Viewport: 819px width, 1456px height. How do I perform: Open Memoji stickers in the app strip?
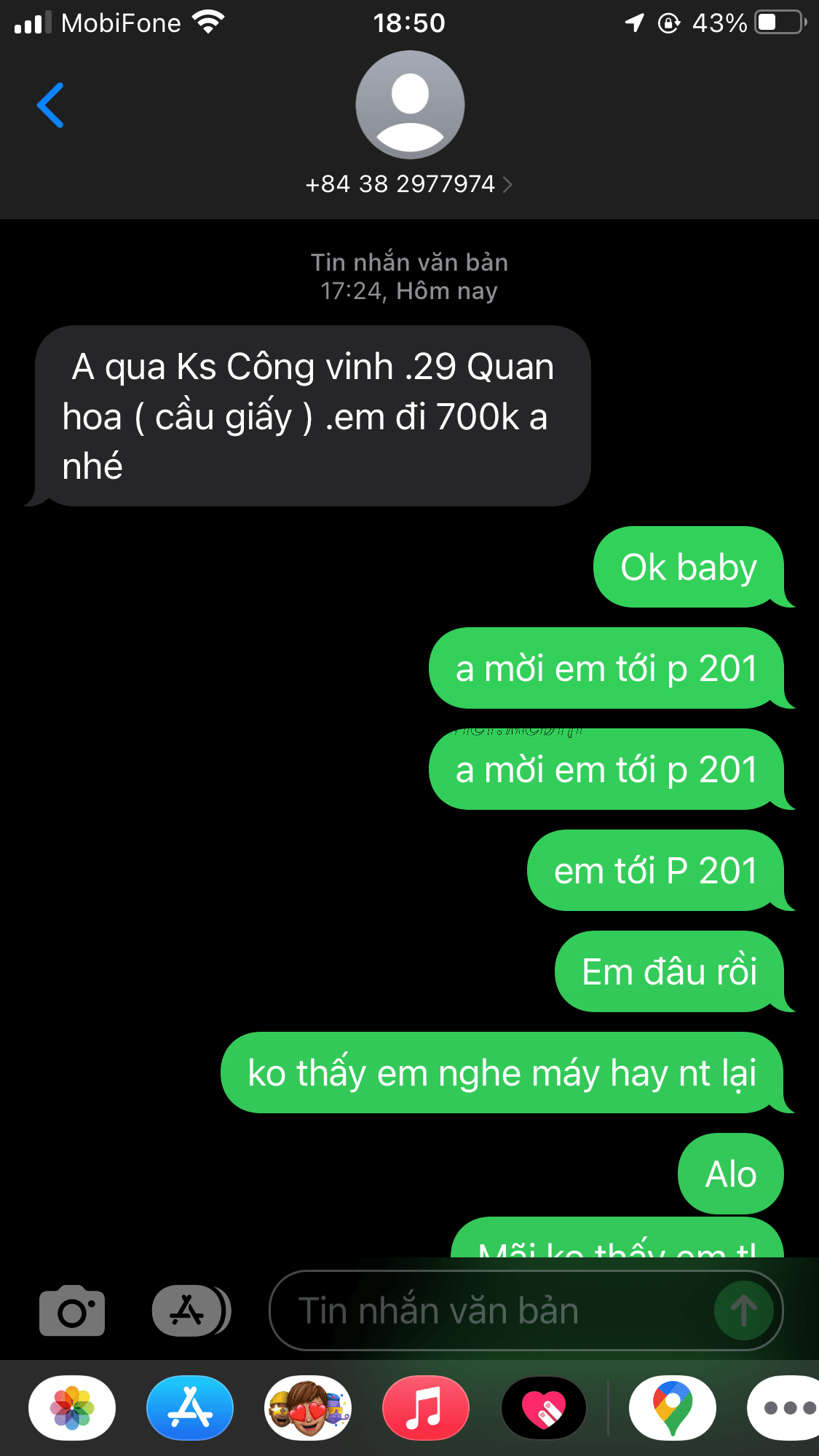(308, 1408)
